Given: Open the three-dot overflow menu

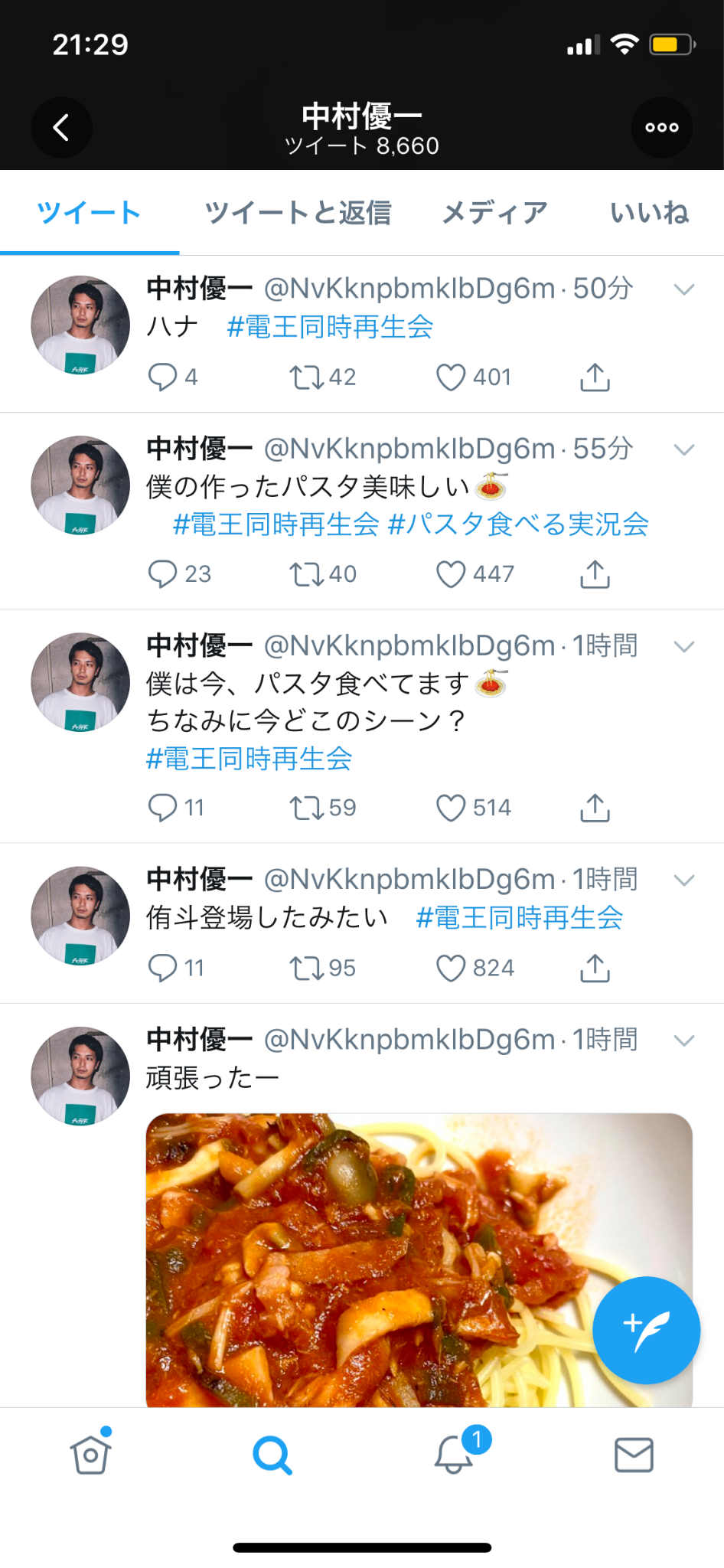Looking at the screenshot, I should click(661, 127).
